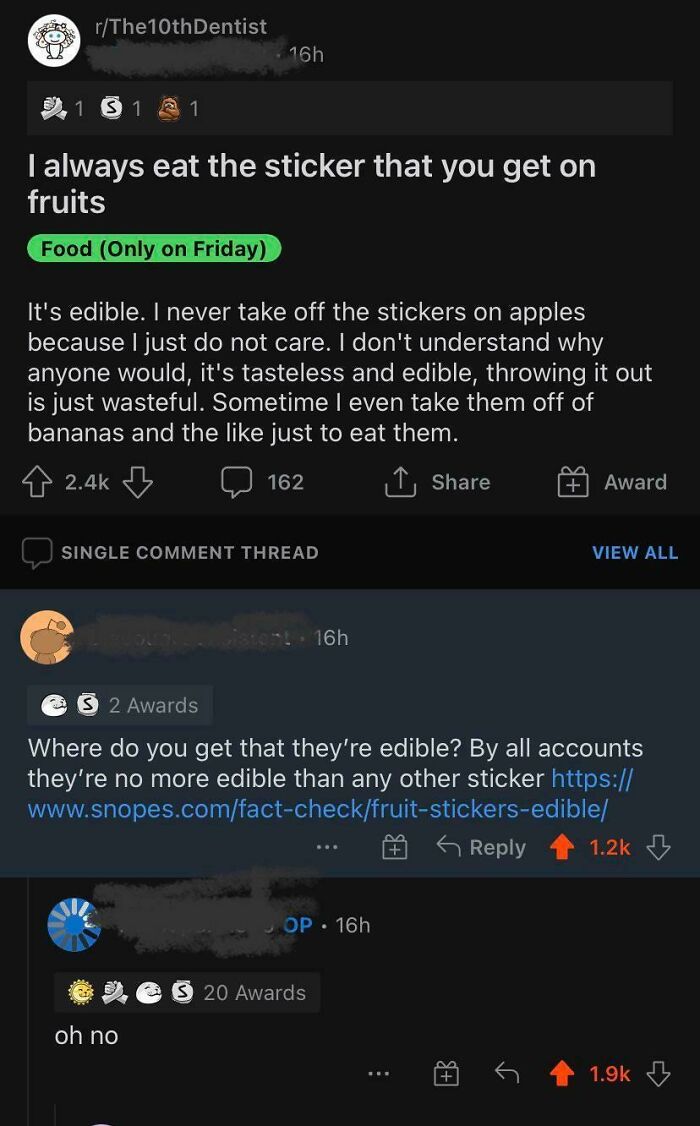Downvote the fruit sticker post

click(137, 482)
